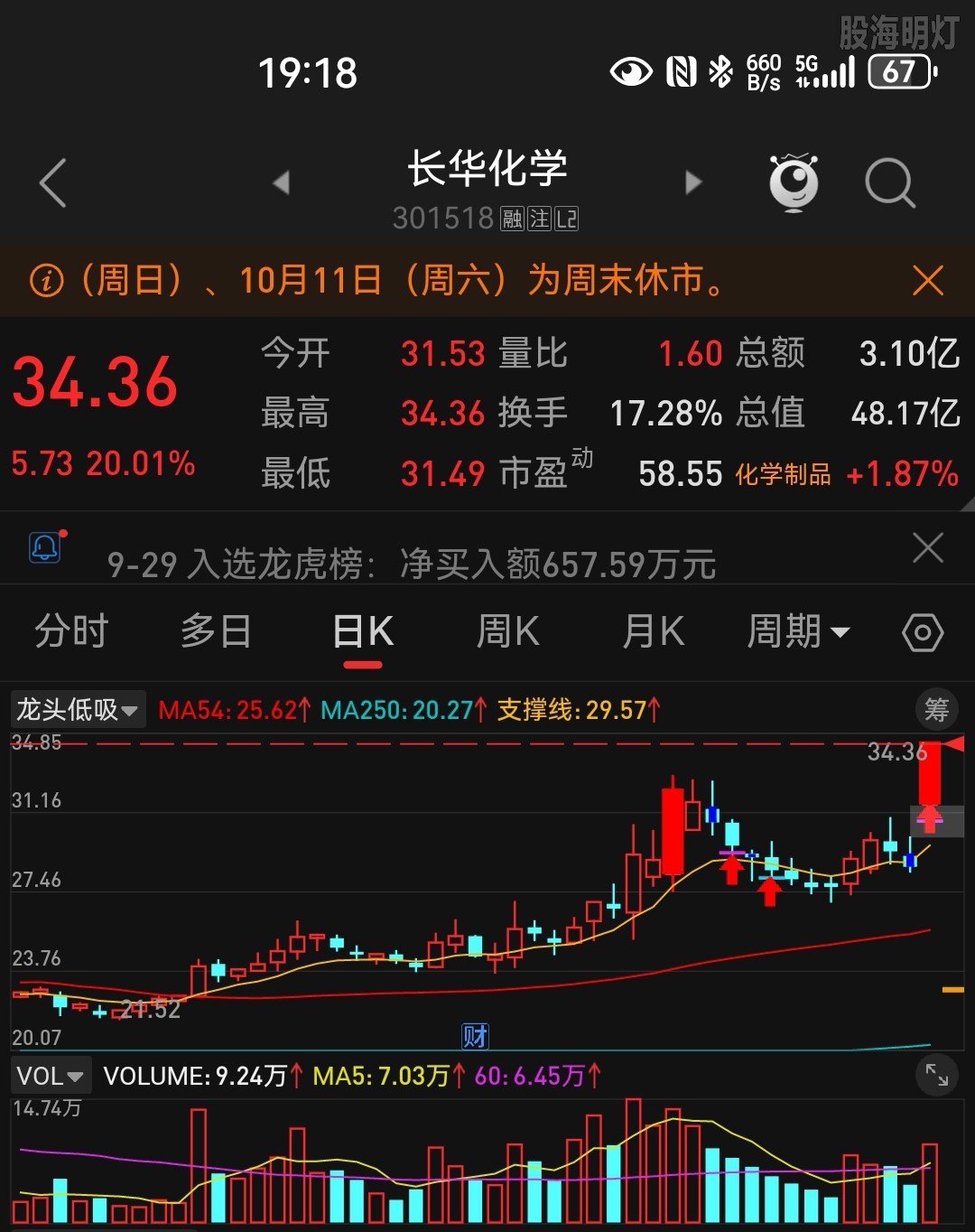Open the 9-29 龙虎榜 announcement

(411, 565)
